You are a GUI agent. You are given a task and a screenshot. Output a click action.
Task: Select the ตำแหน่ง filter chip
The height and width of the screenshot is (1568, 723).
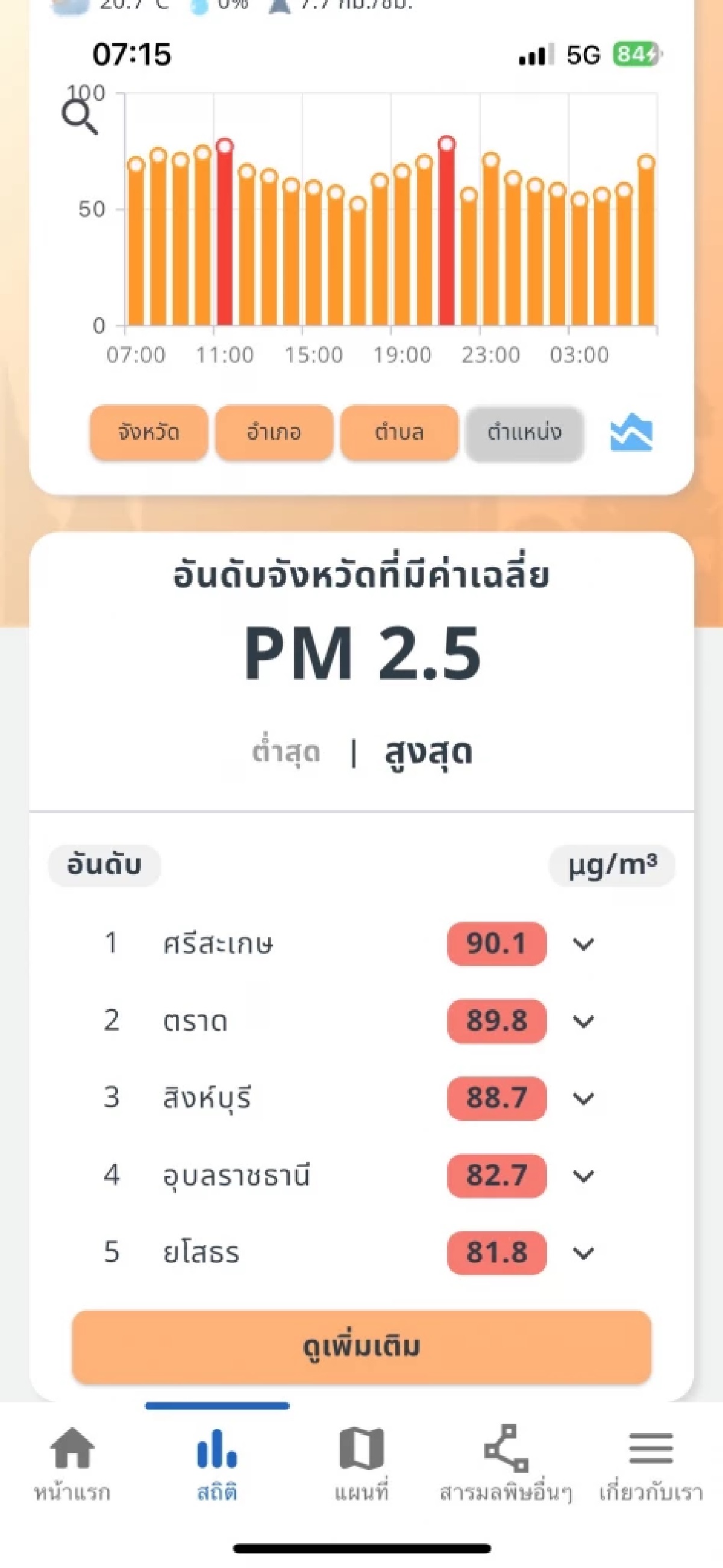tap(525, 433)
